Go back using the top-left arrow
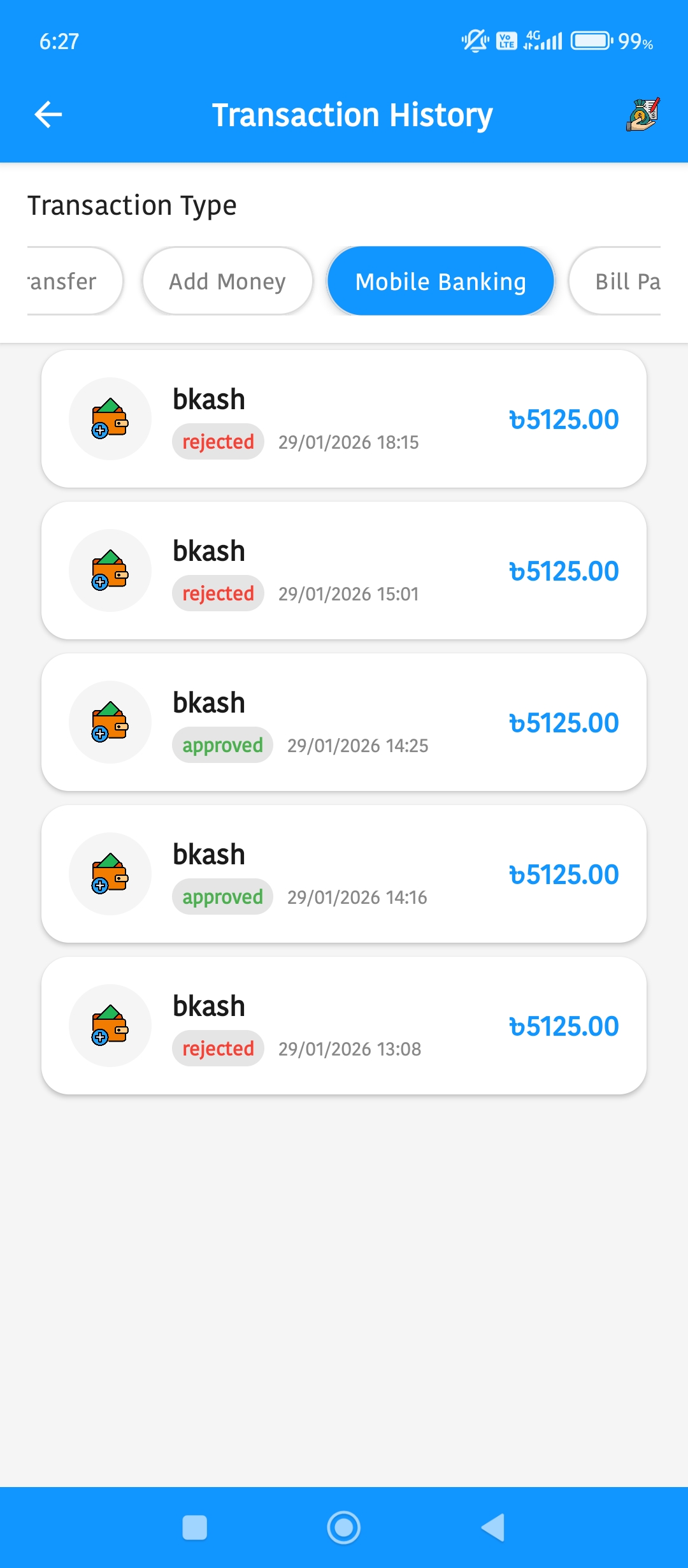 pyautogui.click(x=48, y=115)
